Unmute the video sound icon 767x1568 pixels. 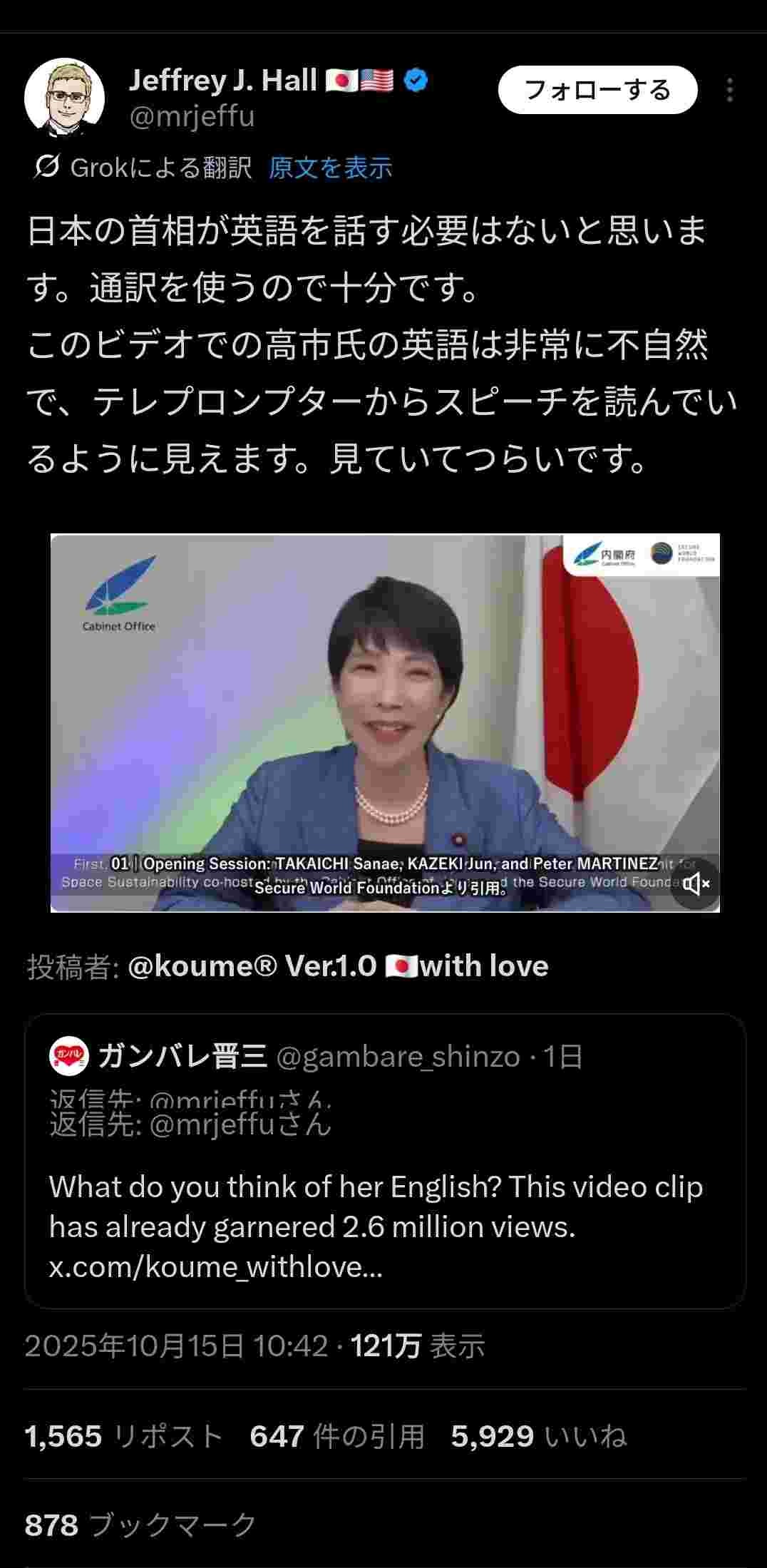pos(695,885)
